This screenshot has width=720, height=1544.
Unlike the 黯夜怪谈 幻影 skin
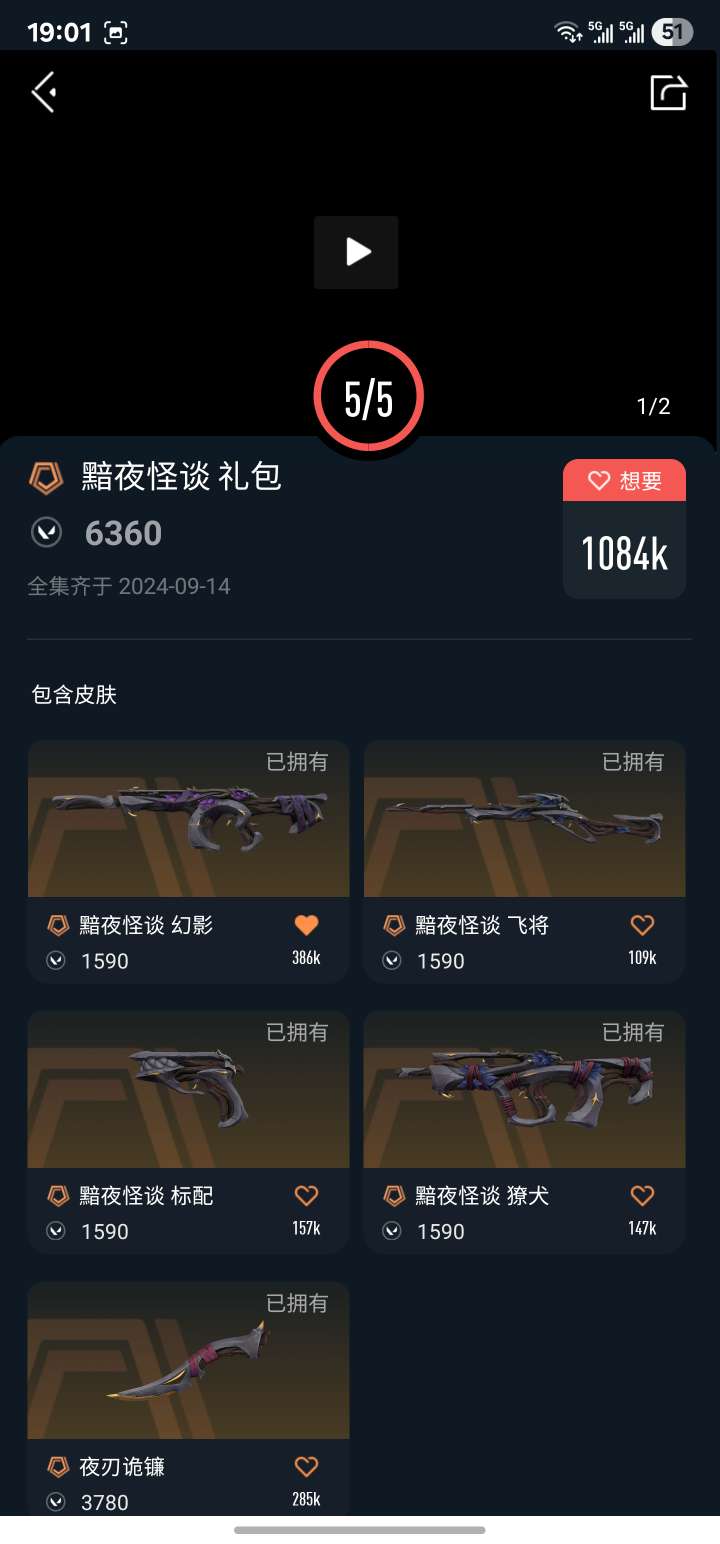[x=306, y=925]
